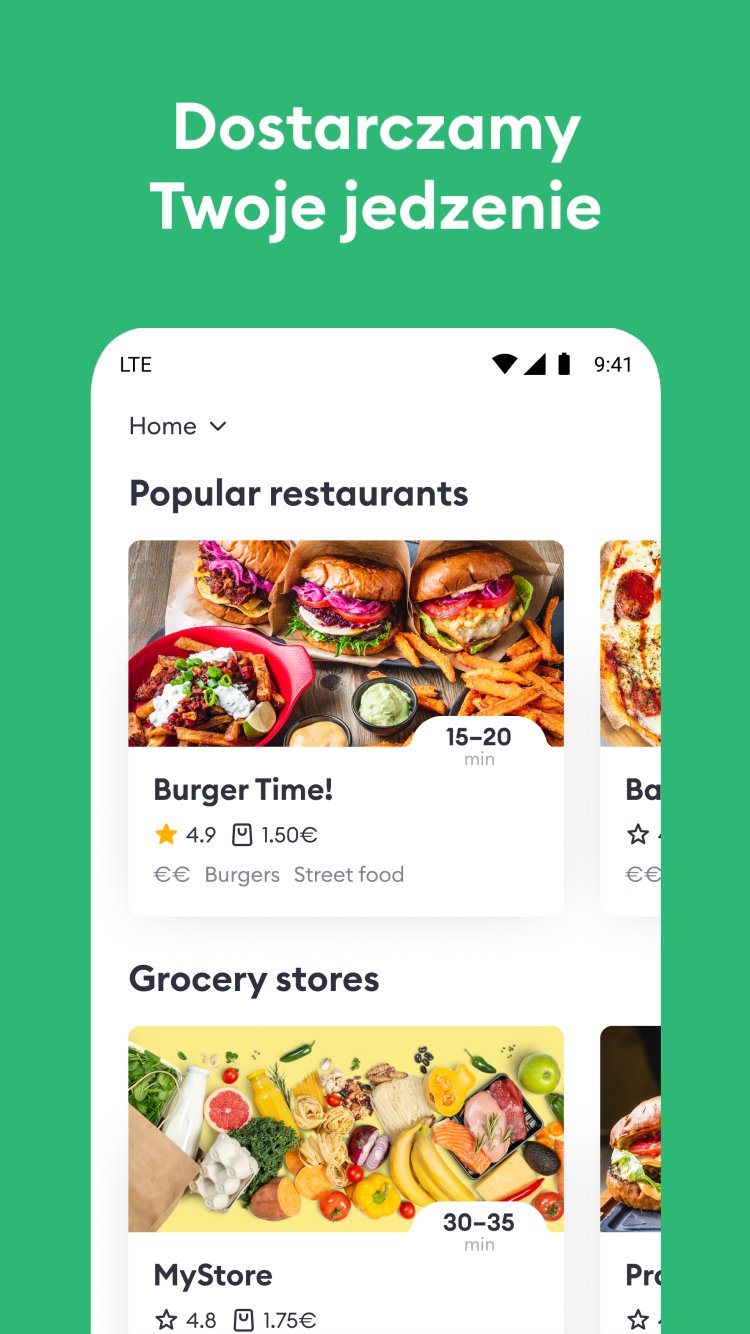Tap the outlined star icon on the MyStore card

click(x=165, y=1320)
